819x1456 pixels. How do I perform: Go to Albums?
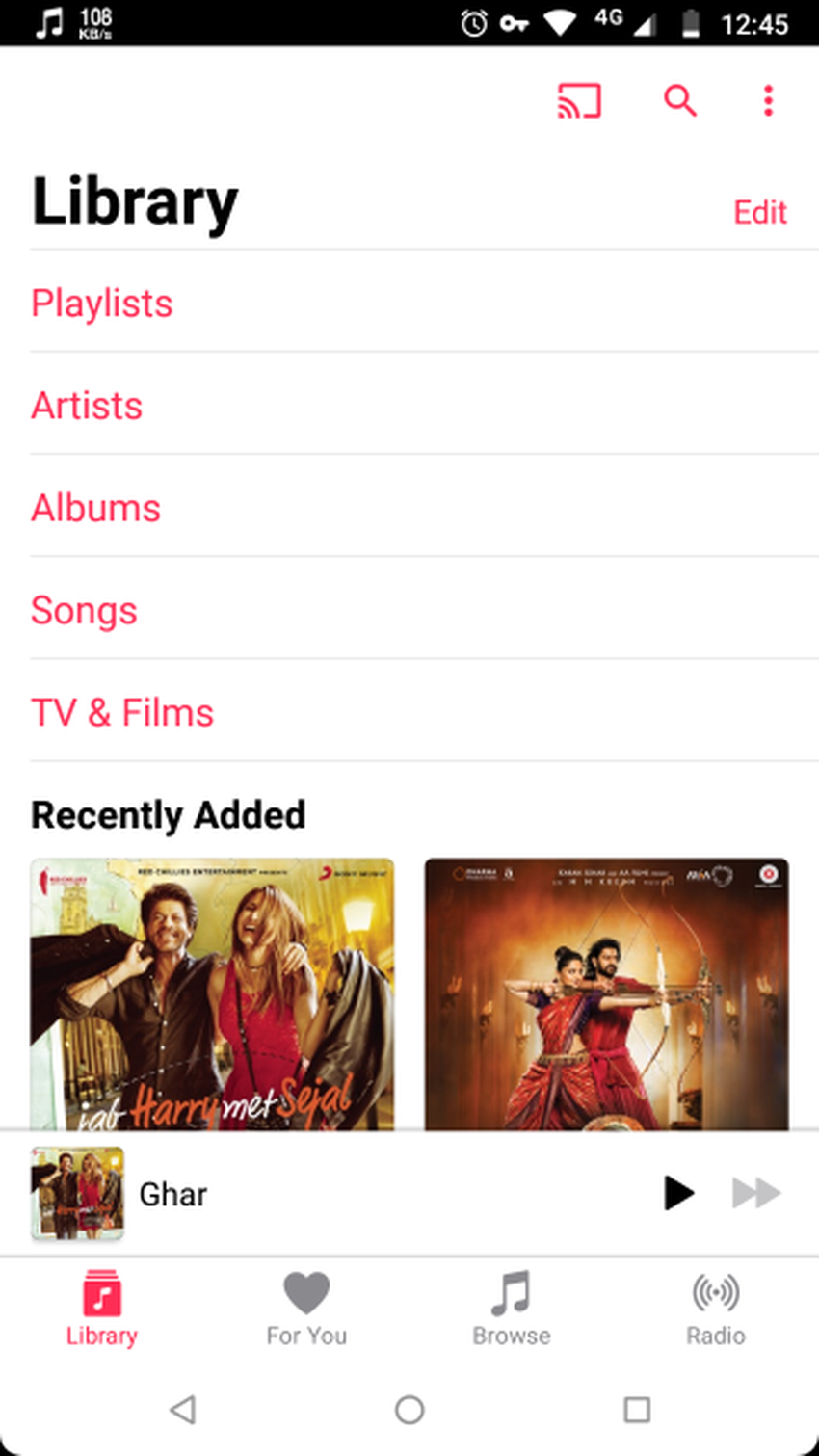click(95, 508)
